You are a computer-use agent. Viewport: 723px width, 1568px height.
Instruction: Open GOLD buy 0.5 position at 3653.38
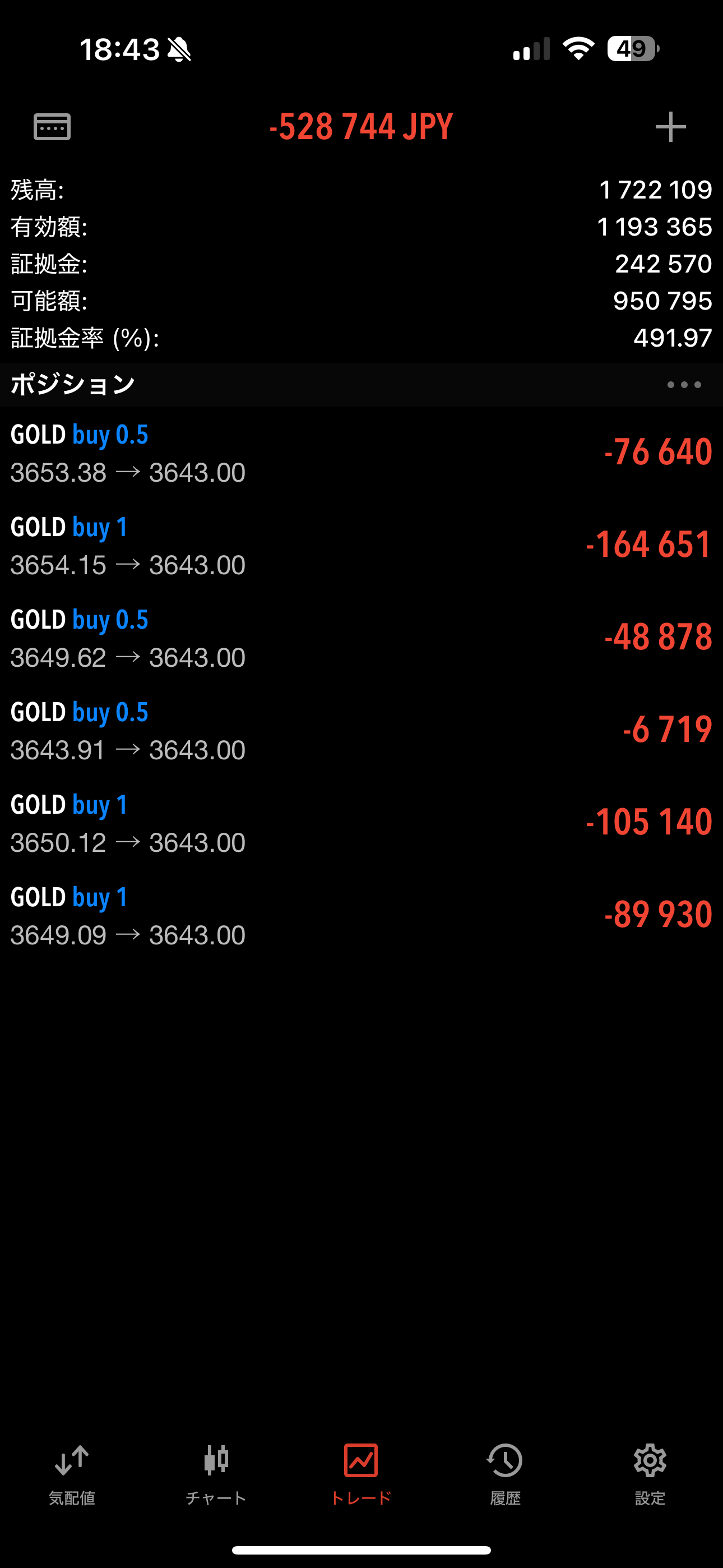point(361,453)
